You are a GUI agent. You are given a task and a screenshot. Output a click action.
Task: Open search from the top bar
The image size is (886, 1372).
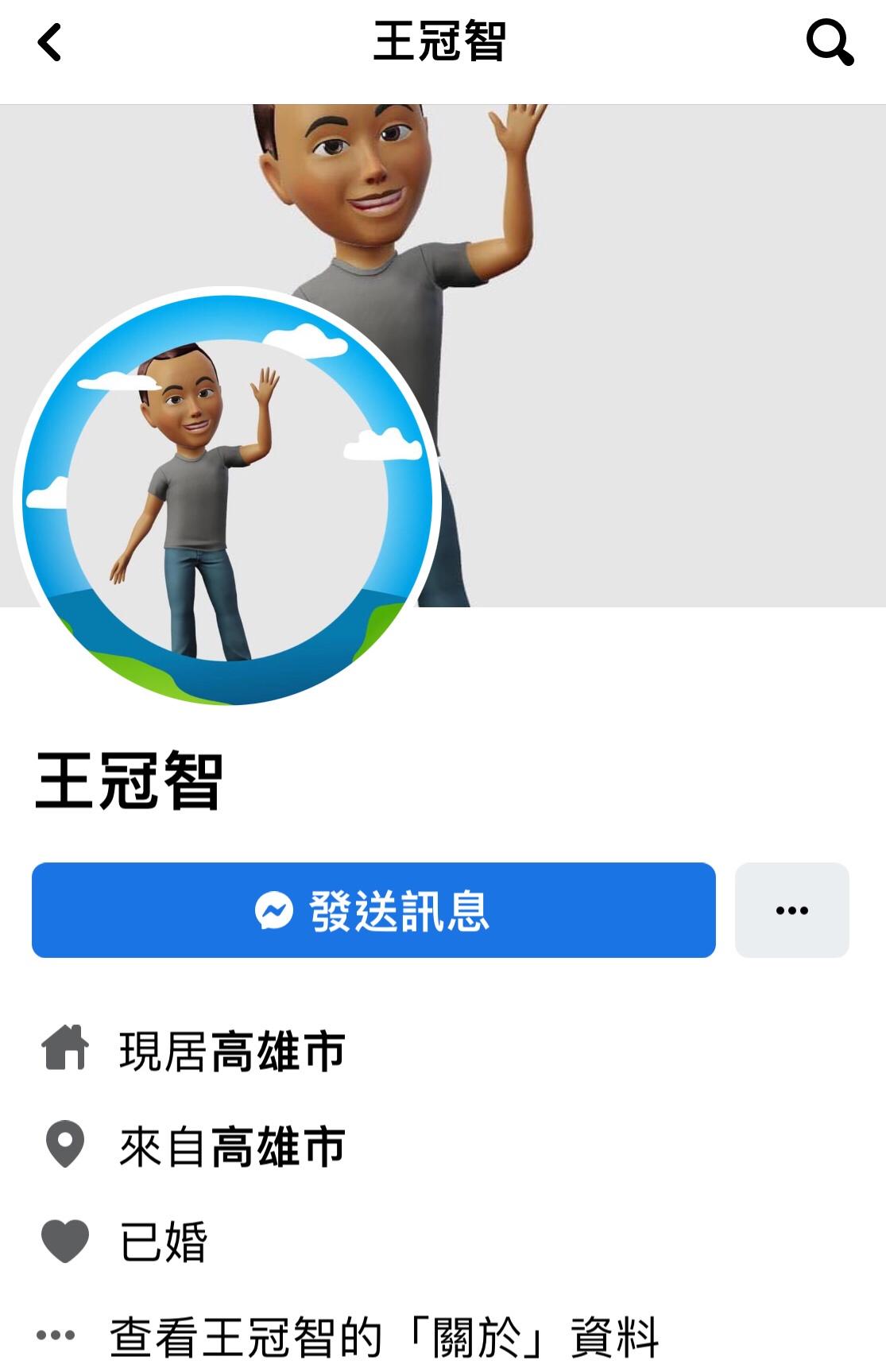(829, 42)
